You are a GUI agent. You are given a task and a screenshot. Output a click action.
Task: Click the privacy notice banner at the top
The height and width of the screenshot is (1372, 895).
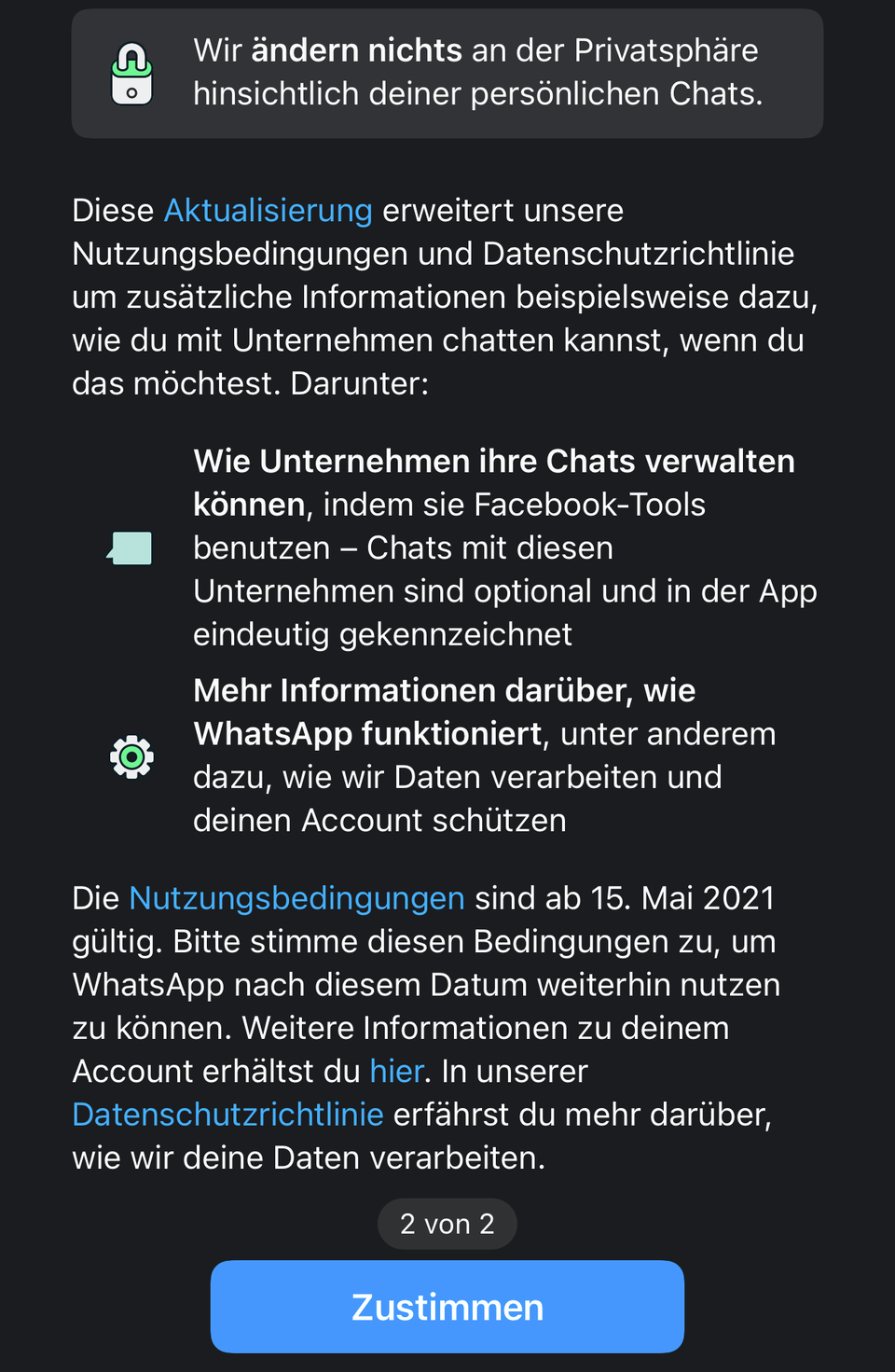[447, 74]
